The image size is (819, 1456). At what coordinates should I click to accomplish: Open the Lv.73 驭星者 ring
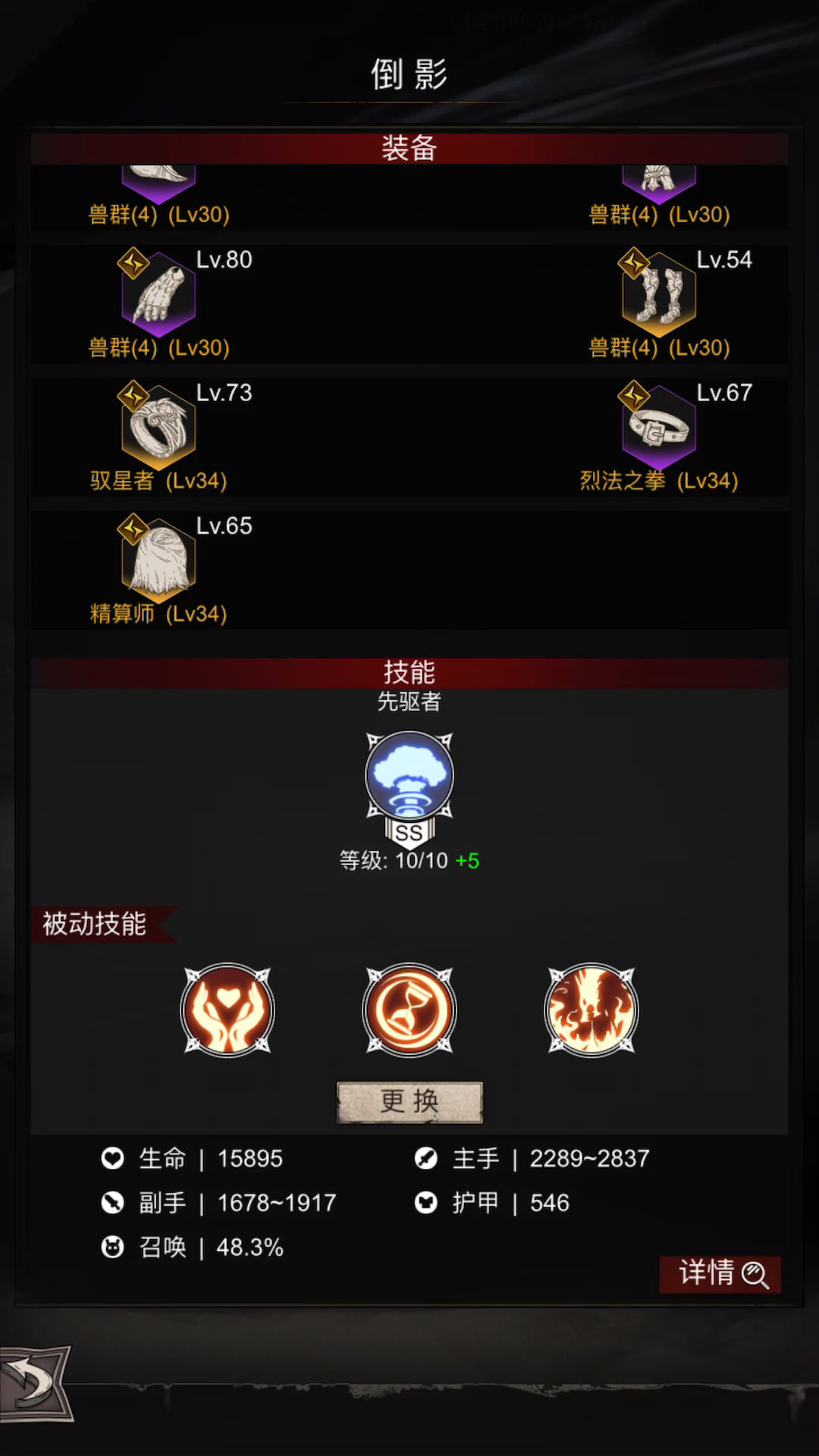(158, 427)
